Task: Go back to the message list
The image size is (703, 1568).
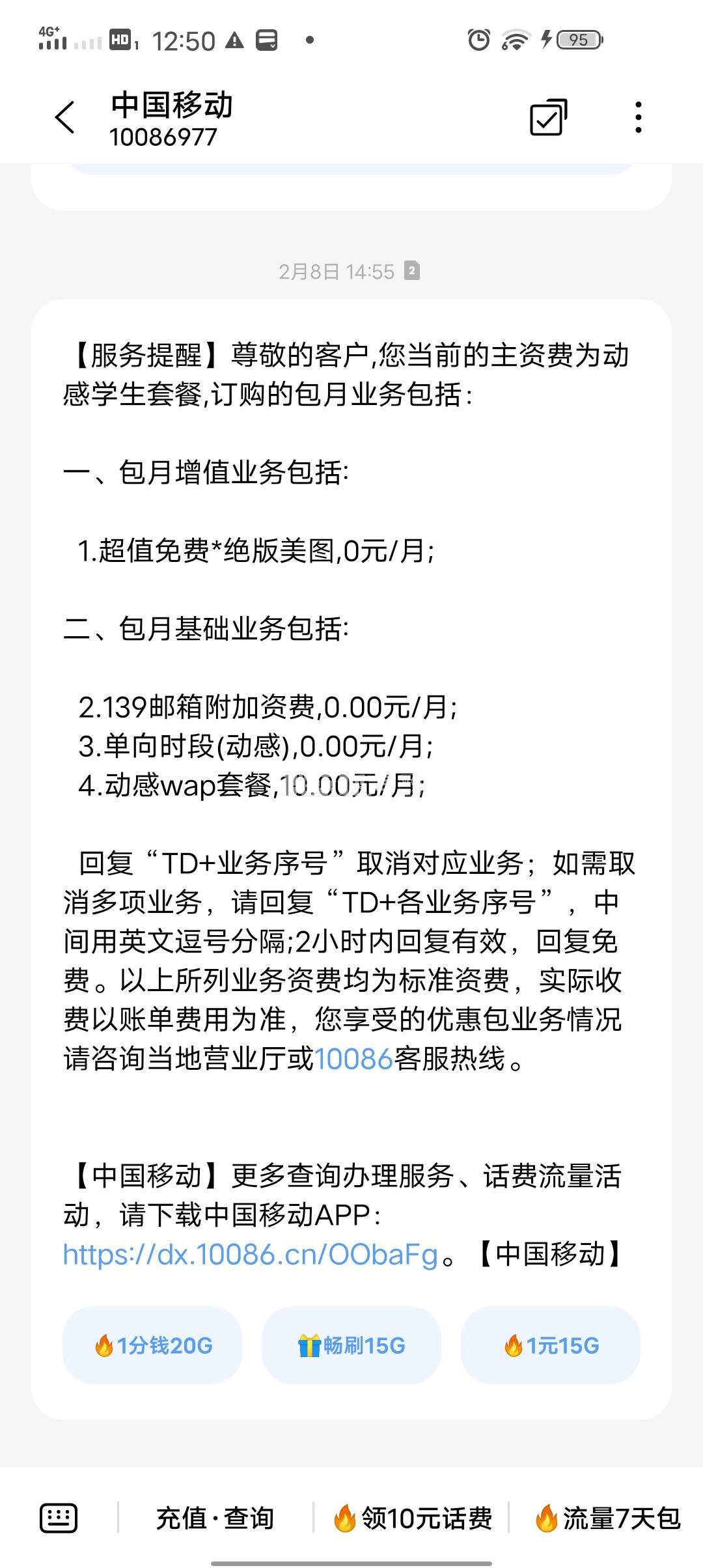Action: point(65,118)
